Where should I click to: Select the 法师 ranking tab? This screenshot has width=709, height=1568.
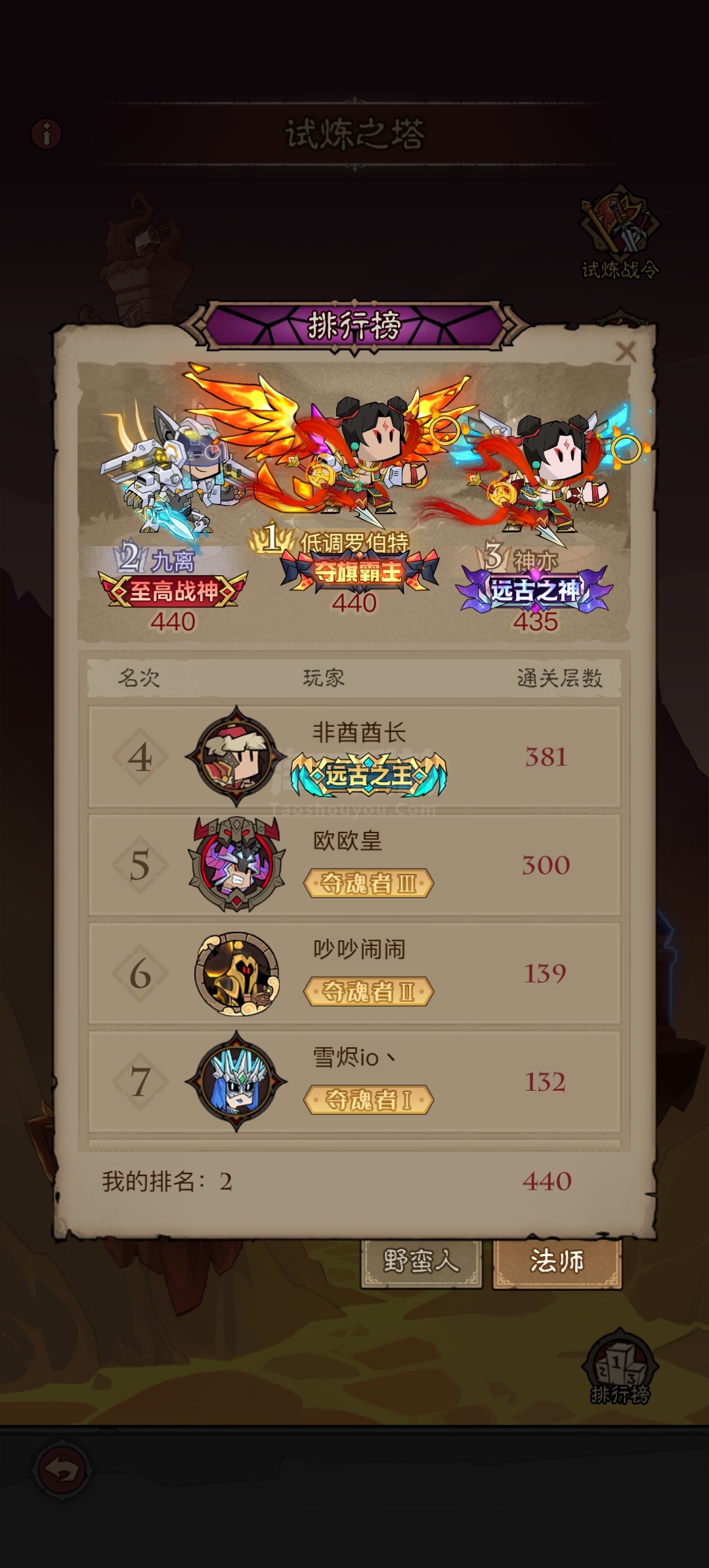[557, 1261]
